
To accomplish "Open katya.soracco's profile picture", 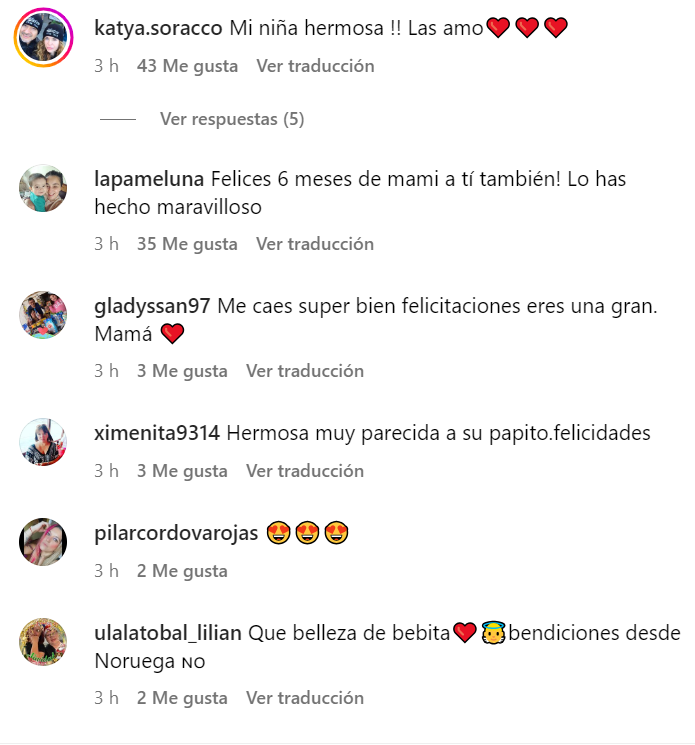I will [x=43, y=37].
